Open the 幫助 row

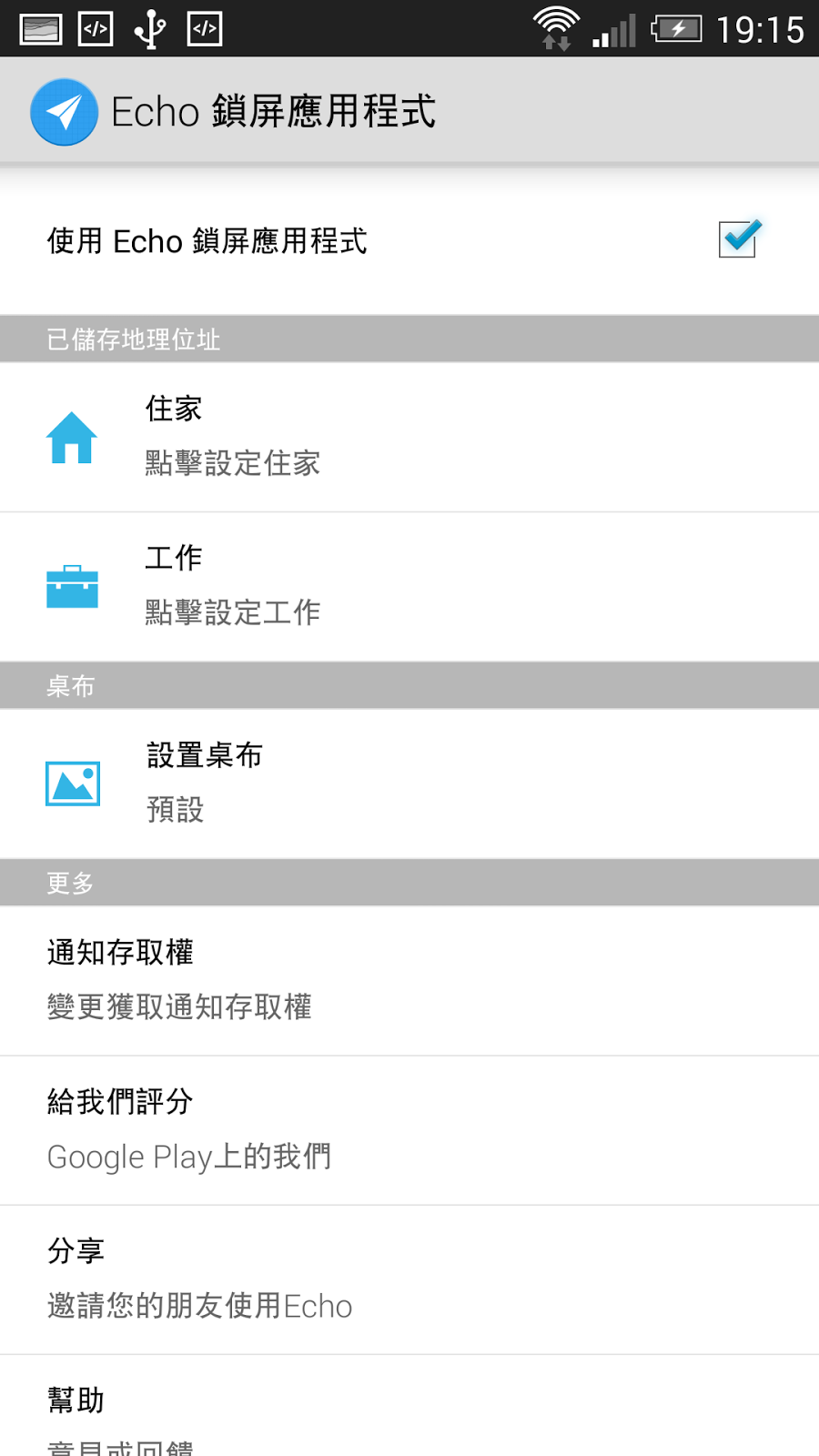pyautogui.click(x=409, y=1406)
